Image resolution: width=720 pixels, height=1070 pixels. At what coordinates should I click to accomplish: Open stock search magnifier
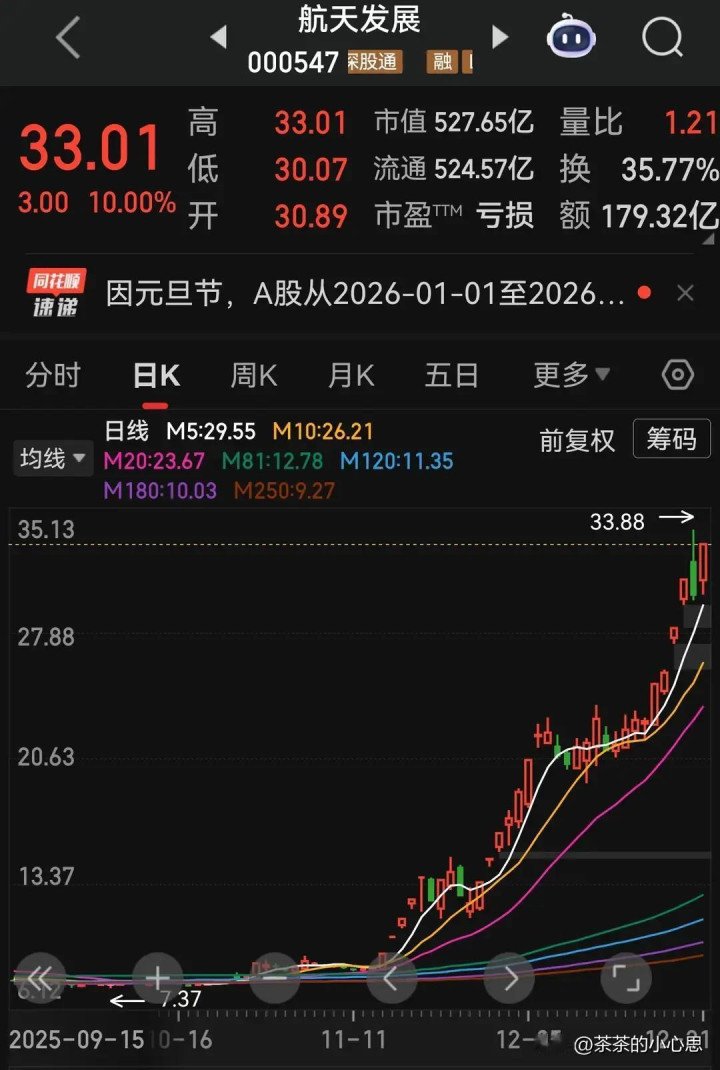point(661,38)
